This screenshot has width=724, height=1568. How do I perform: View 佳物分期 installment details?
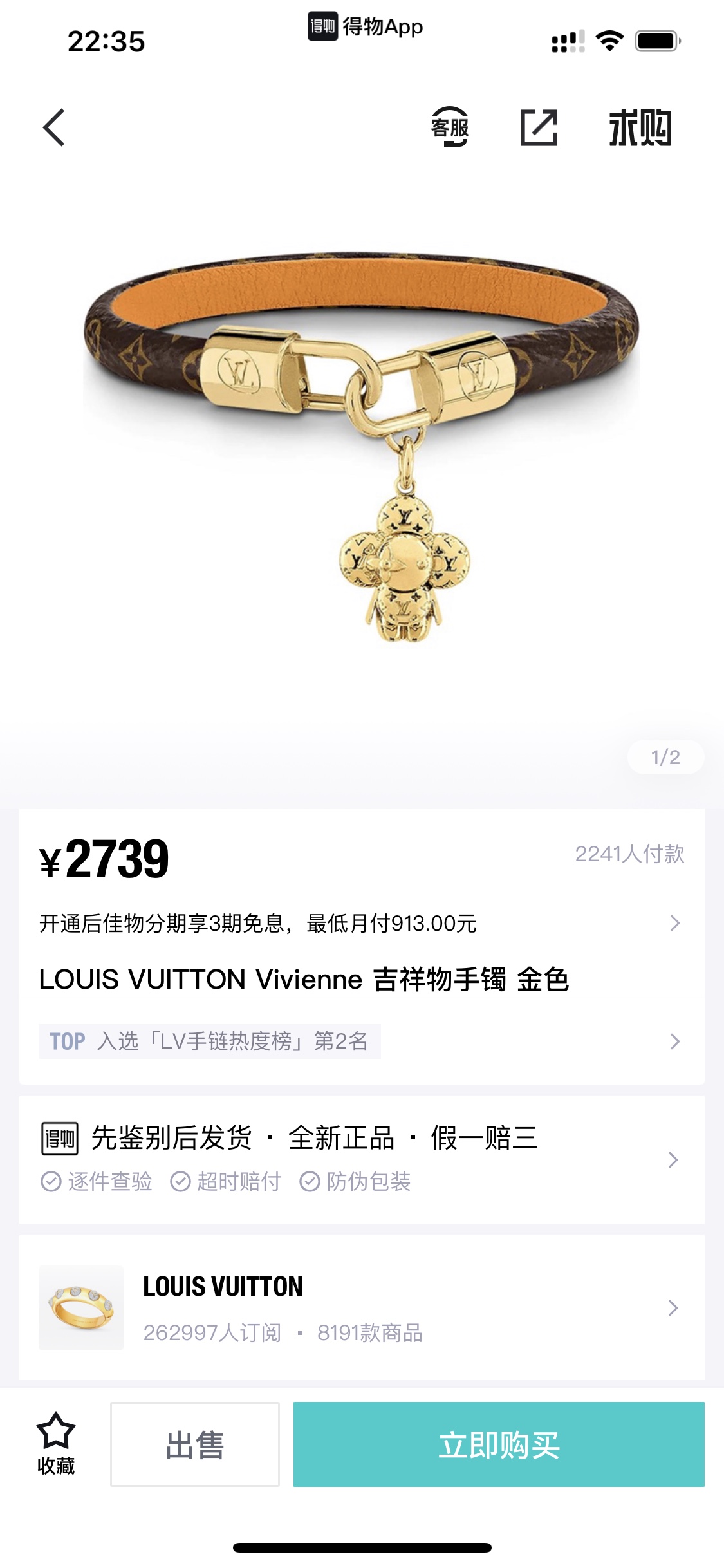[x=362, y=923]
